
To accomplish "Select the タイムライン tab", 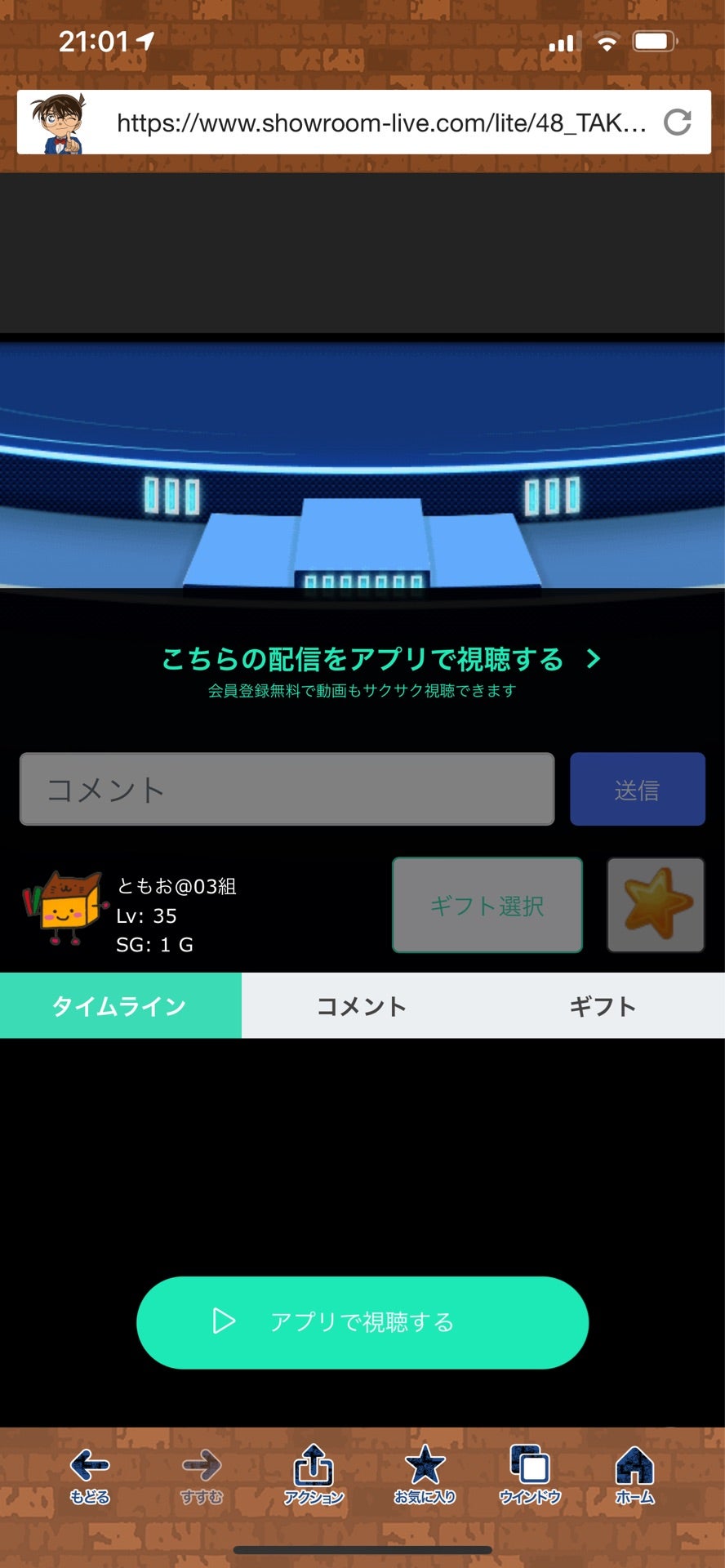I will pos(120,1005).
